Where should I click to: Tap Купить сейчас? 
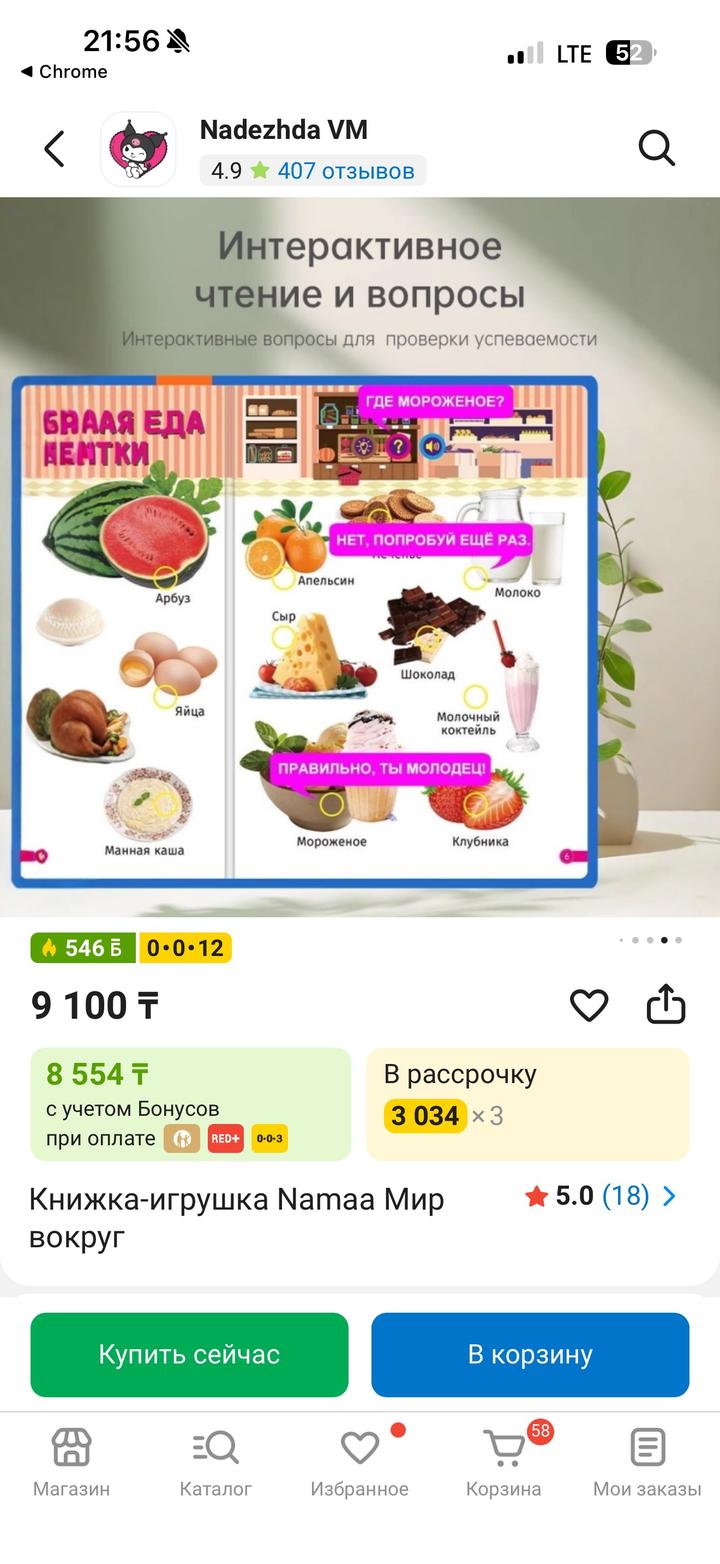tap(189, 1355)
